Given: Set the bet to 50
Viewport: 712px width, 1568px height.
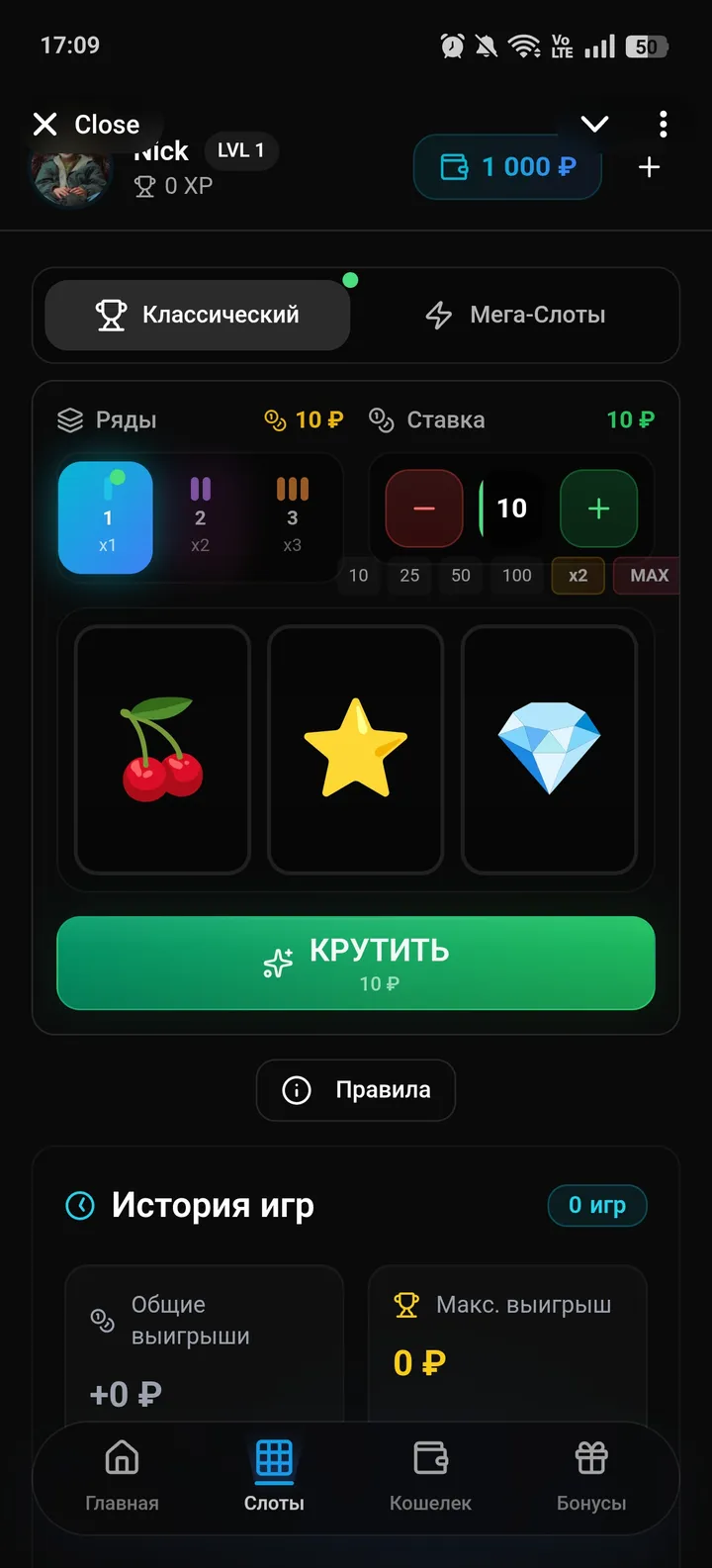Looking at the screenshot, I should pyautogui.click(x=461, y=576).
